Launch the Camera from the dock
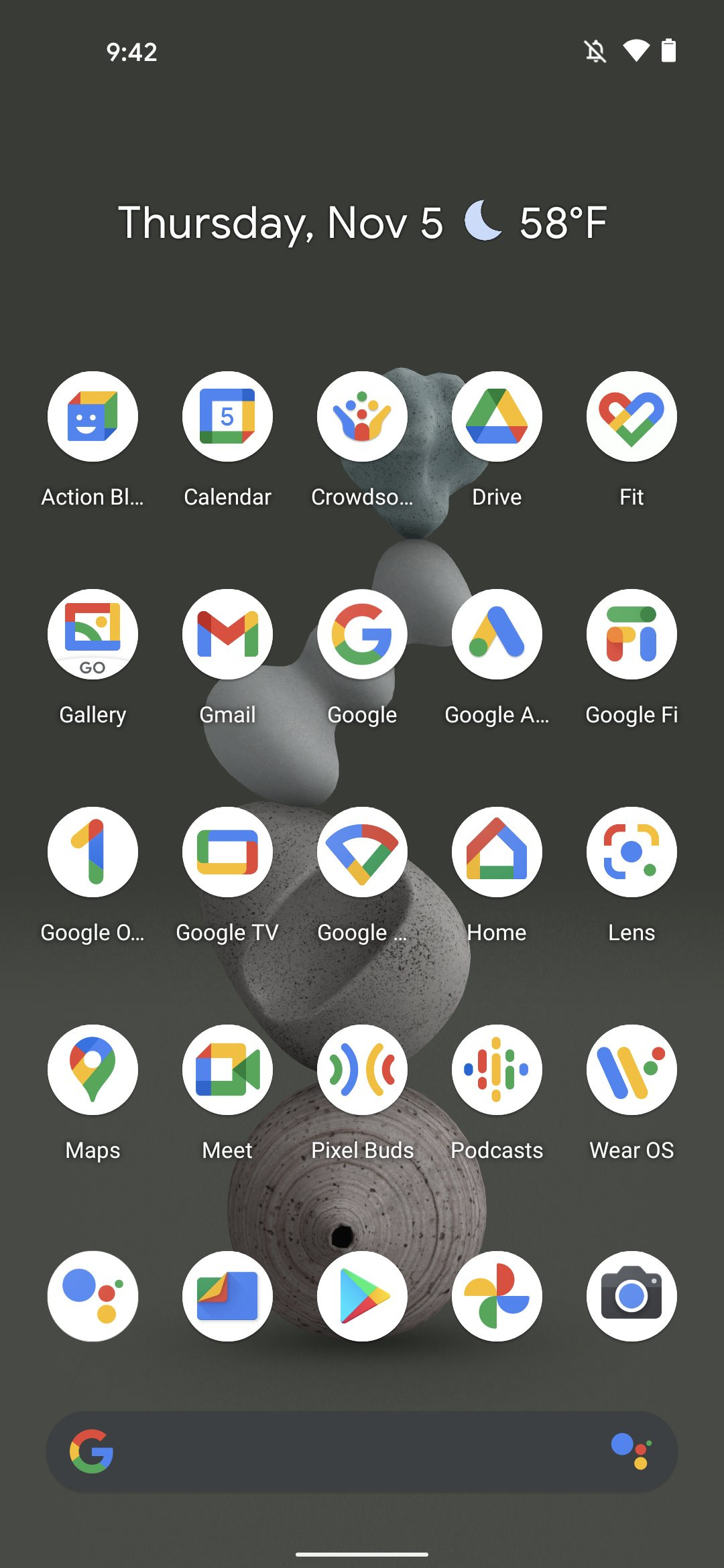724x1568 pixels. click(631, 1296)
